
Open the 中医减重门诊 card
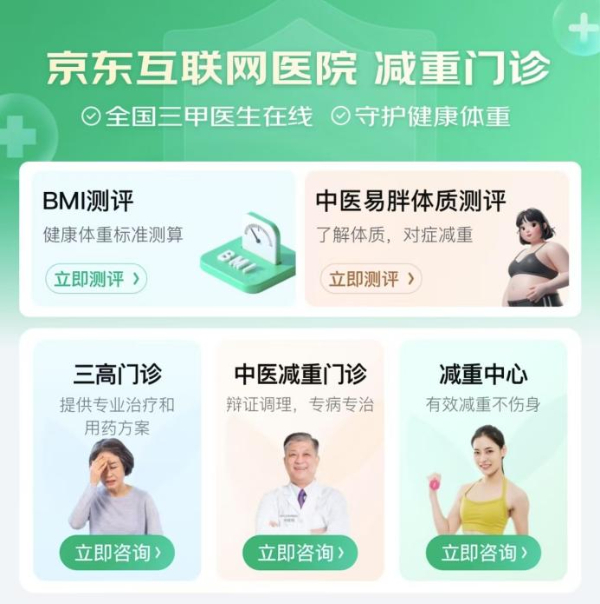(300, 440)
